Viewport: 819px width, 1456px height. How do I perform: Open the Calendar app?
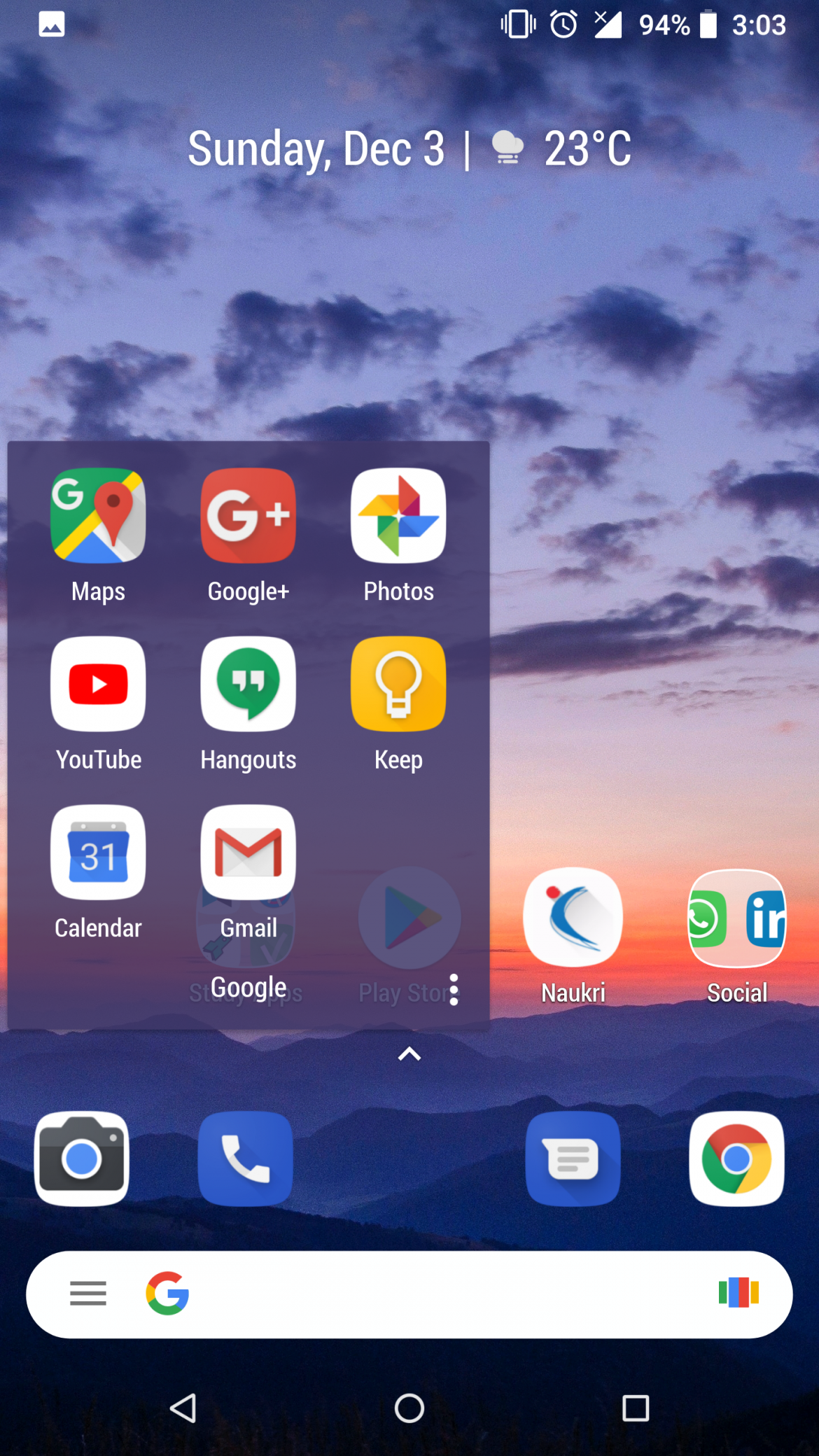98,853
